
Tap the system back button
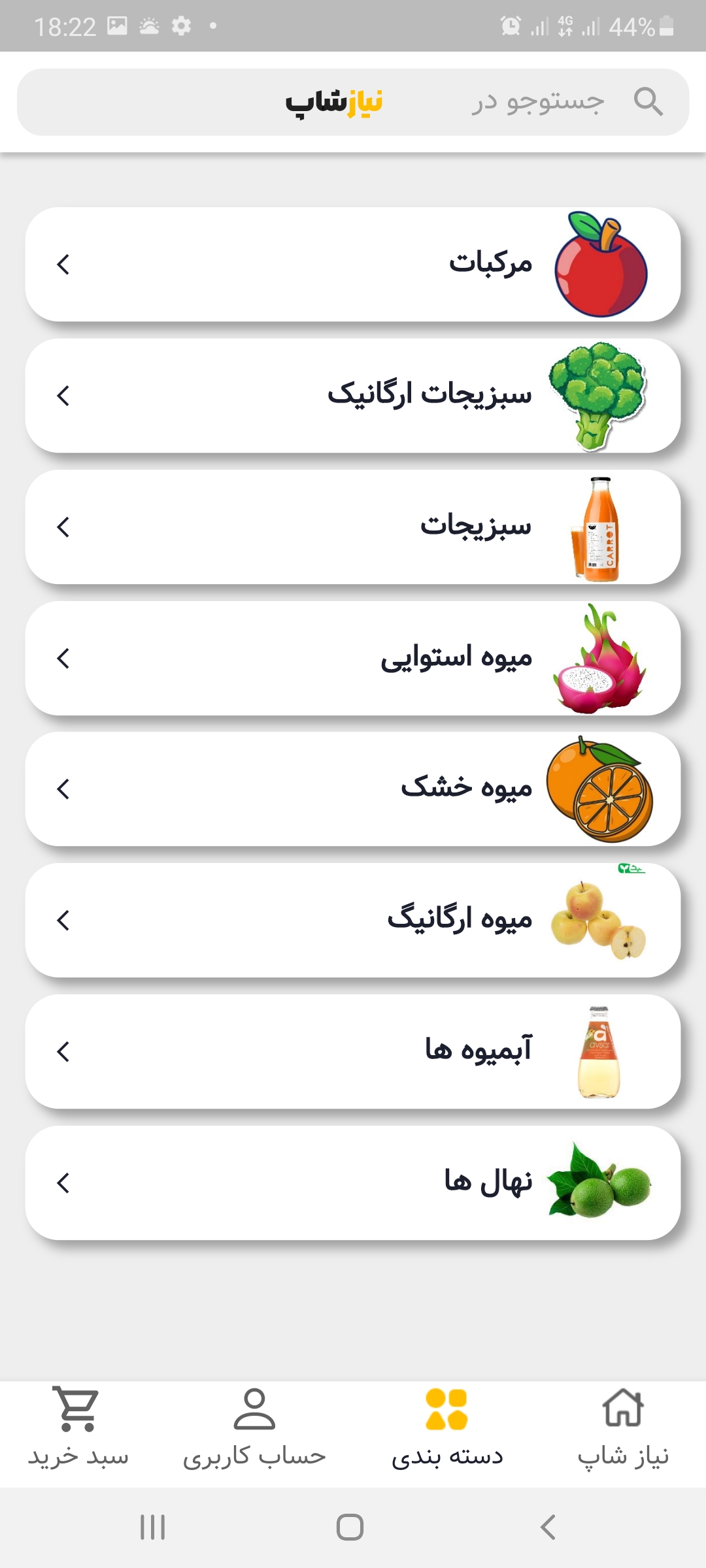pyautogui.click(x=548, y=1527)
